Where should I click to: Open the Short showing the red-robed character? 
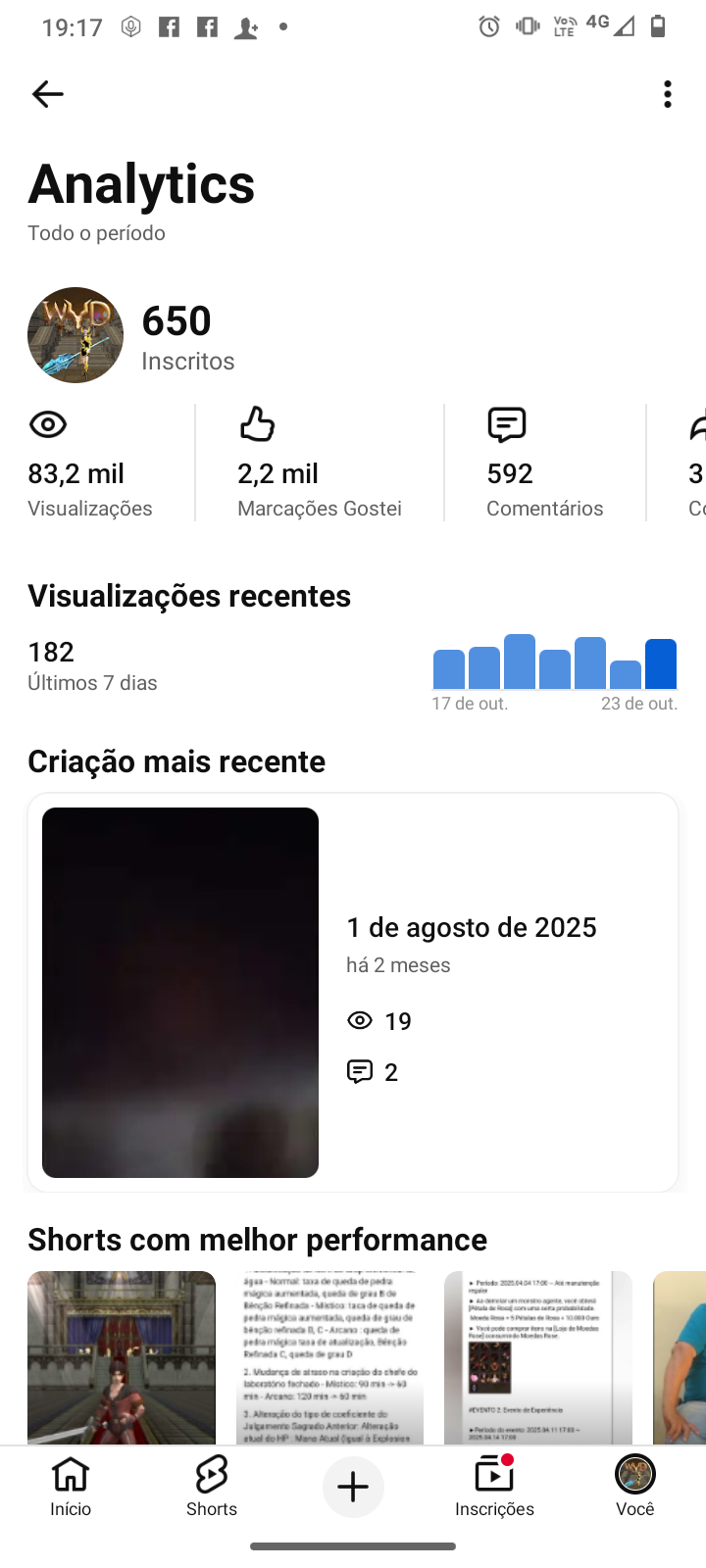(122, 1357)
